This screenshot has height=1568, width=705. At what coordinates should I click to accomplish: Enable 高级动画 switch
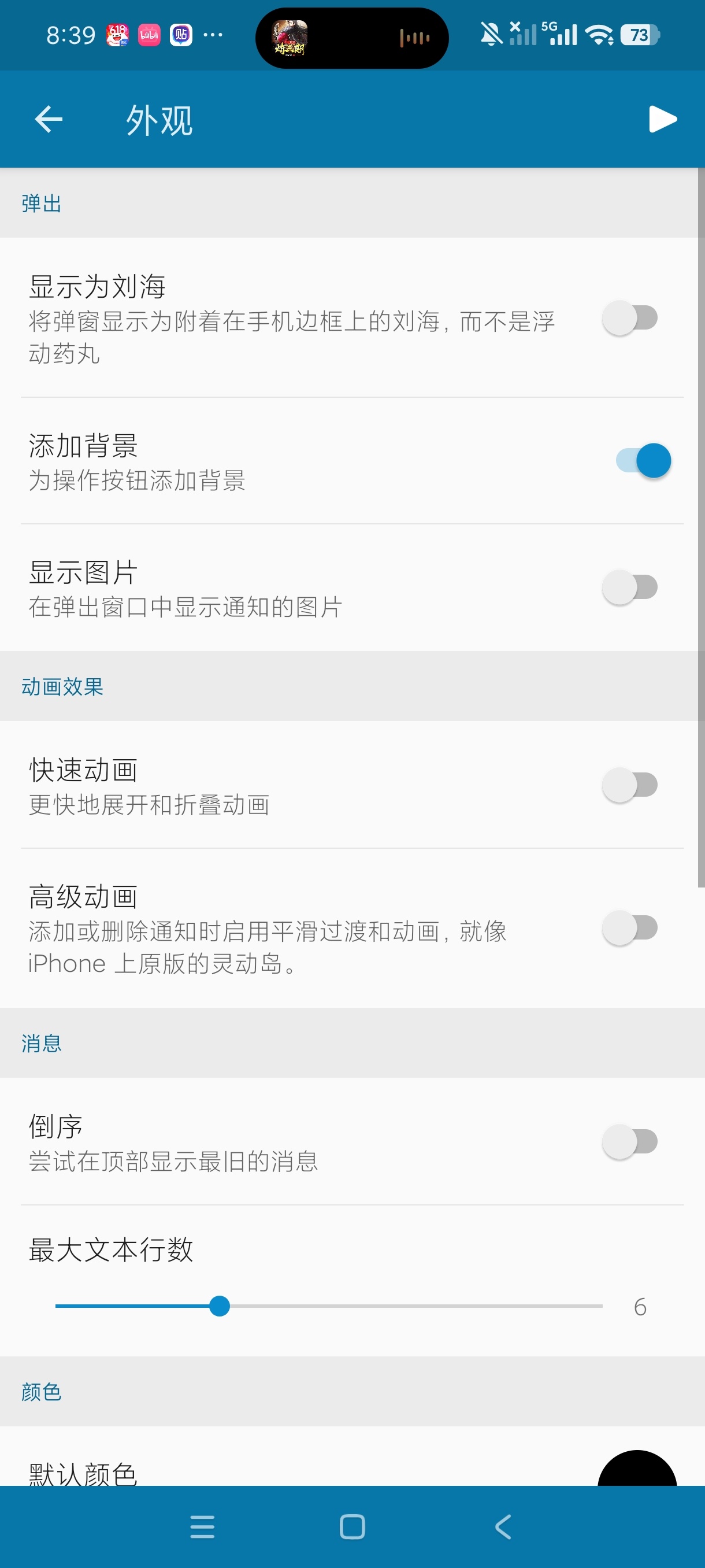[630, 929]
